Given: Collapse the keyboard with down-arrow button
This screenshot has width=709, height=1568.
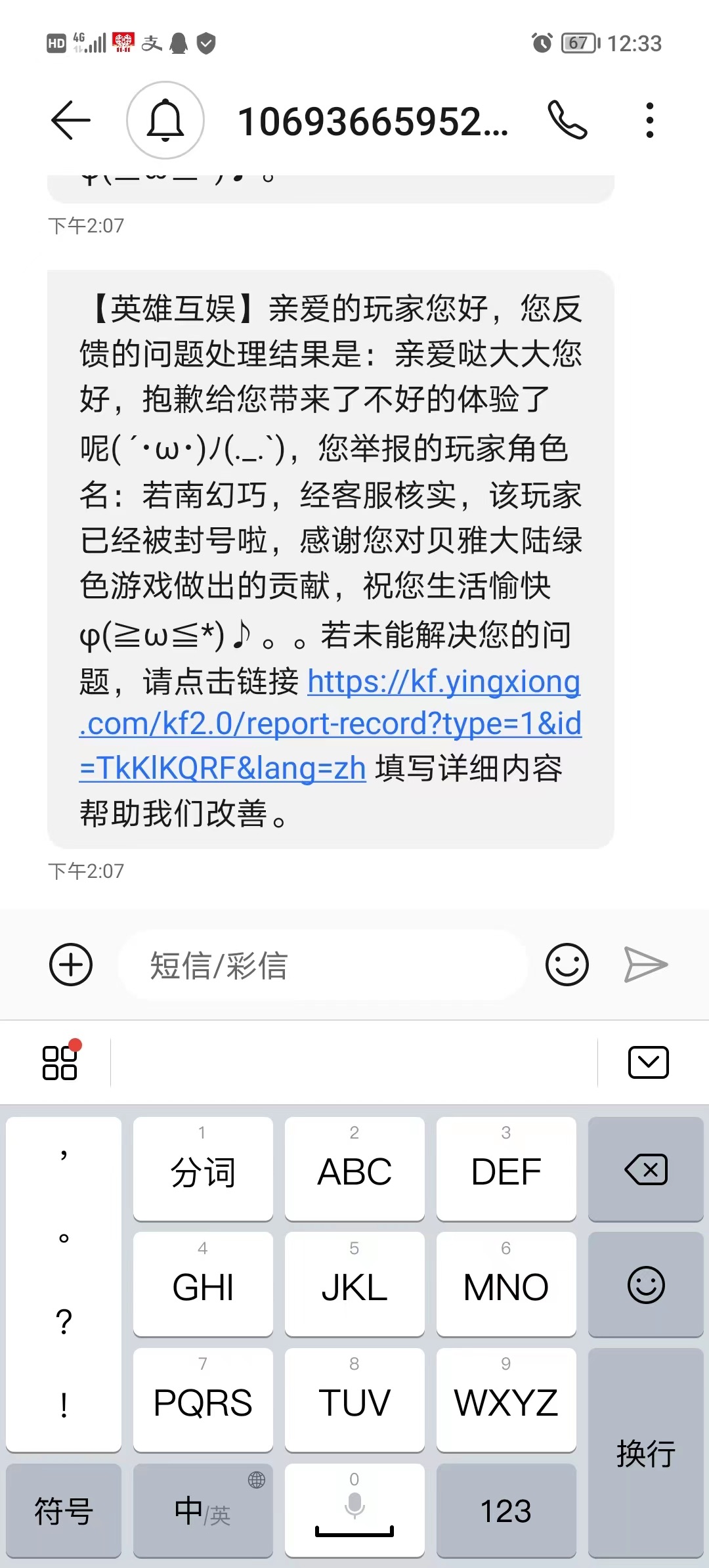Looking at the screenshot, I should click(x=648, y=1062).
